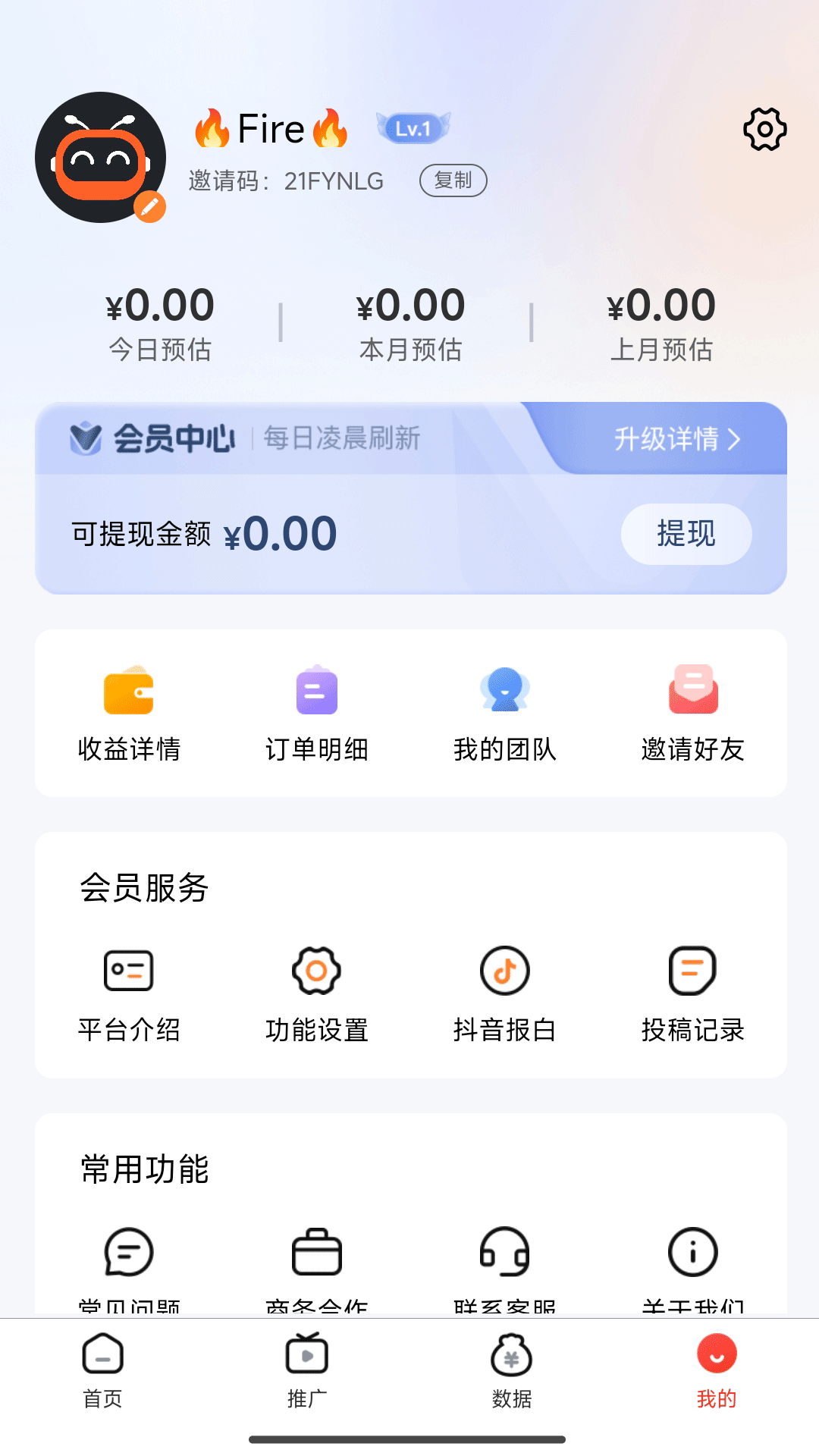Viewport: 819px width, 1456px height.
Task: Open 联系客服 headset icon
Action: point(504,1255)
